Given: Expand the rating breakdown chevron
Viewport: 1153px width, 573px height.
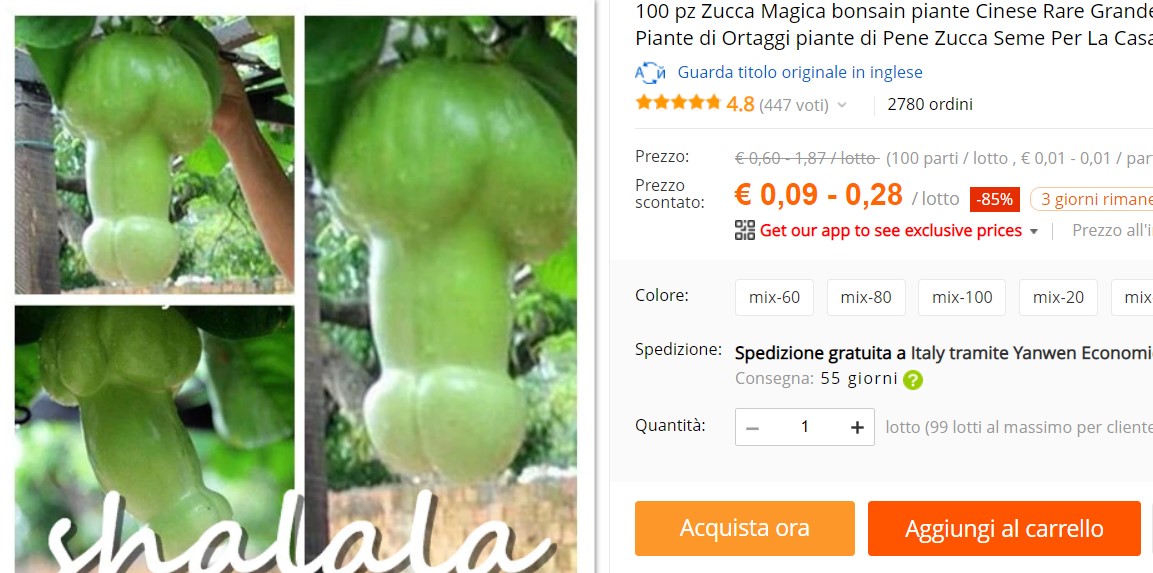Looking at the screenshot, I should 842,105.
